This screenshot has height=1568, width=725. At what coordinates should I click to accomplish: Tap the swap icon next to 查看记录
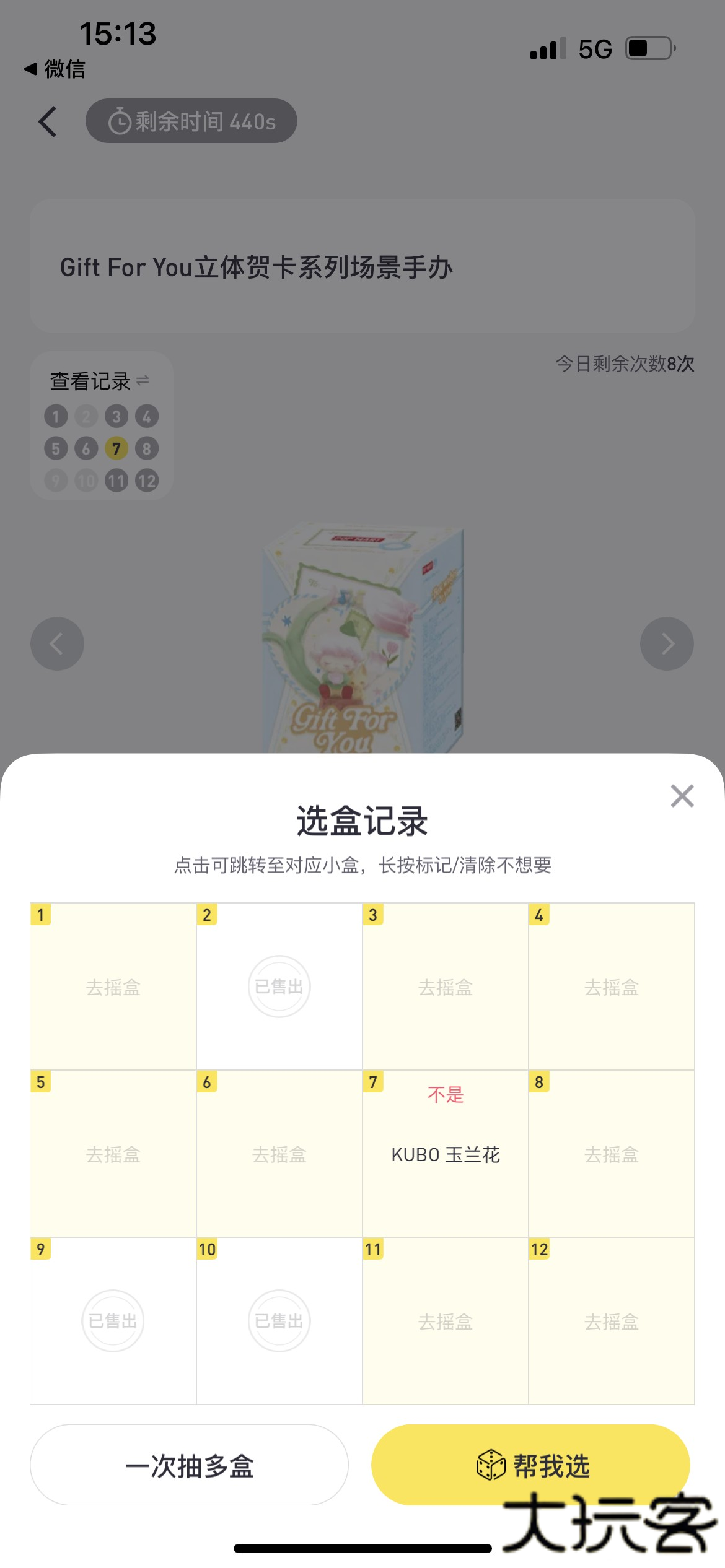click(x=143, y=381)
